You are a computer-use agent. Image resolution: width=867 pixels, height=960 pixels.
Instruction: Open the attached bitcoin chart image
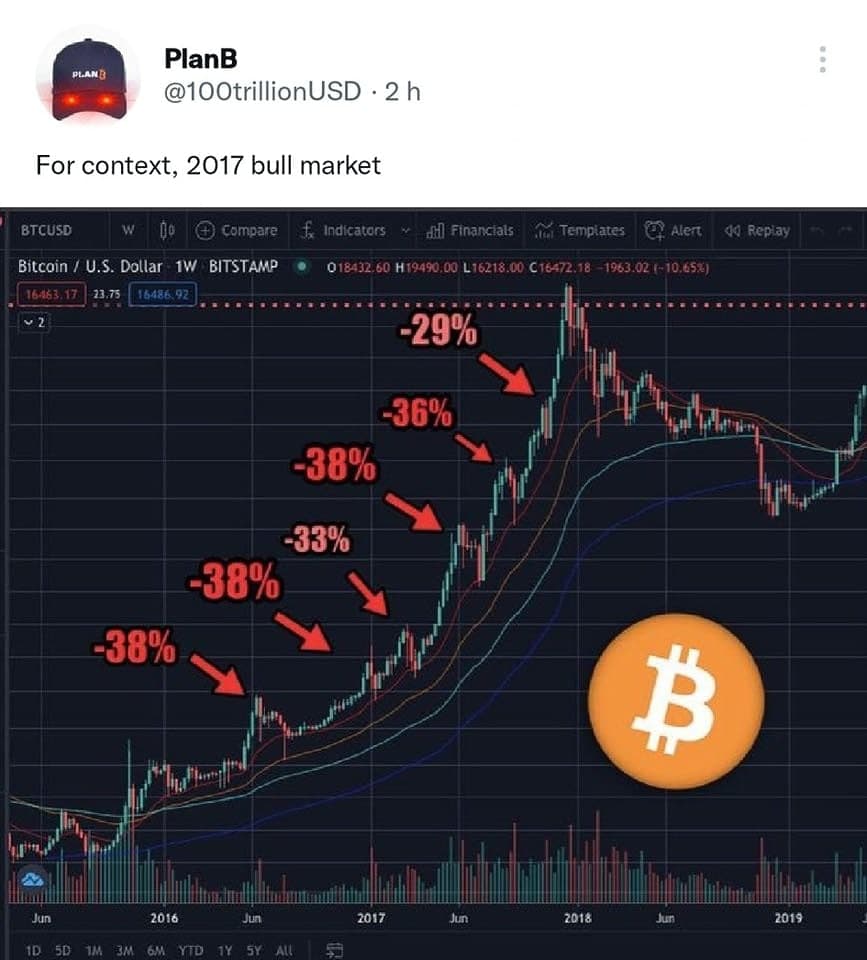click(x=433, y=580)
